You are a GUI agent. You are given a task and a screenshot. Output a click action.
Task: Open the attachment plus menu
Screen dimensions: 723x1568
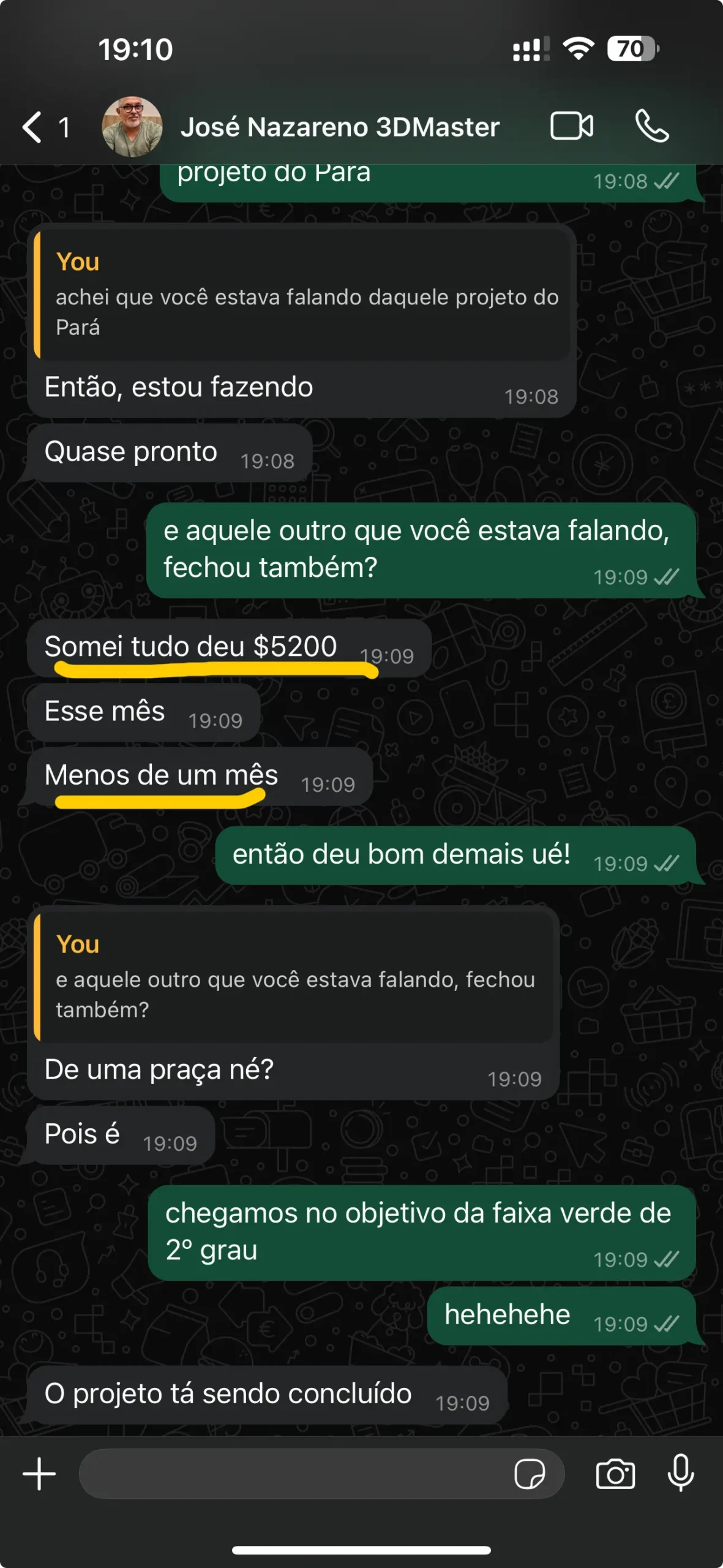click(x=39, y=1474)
